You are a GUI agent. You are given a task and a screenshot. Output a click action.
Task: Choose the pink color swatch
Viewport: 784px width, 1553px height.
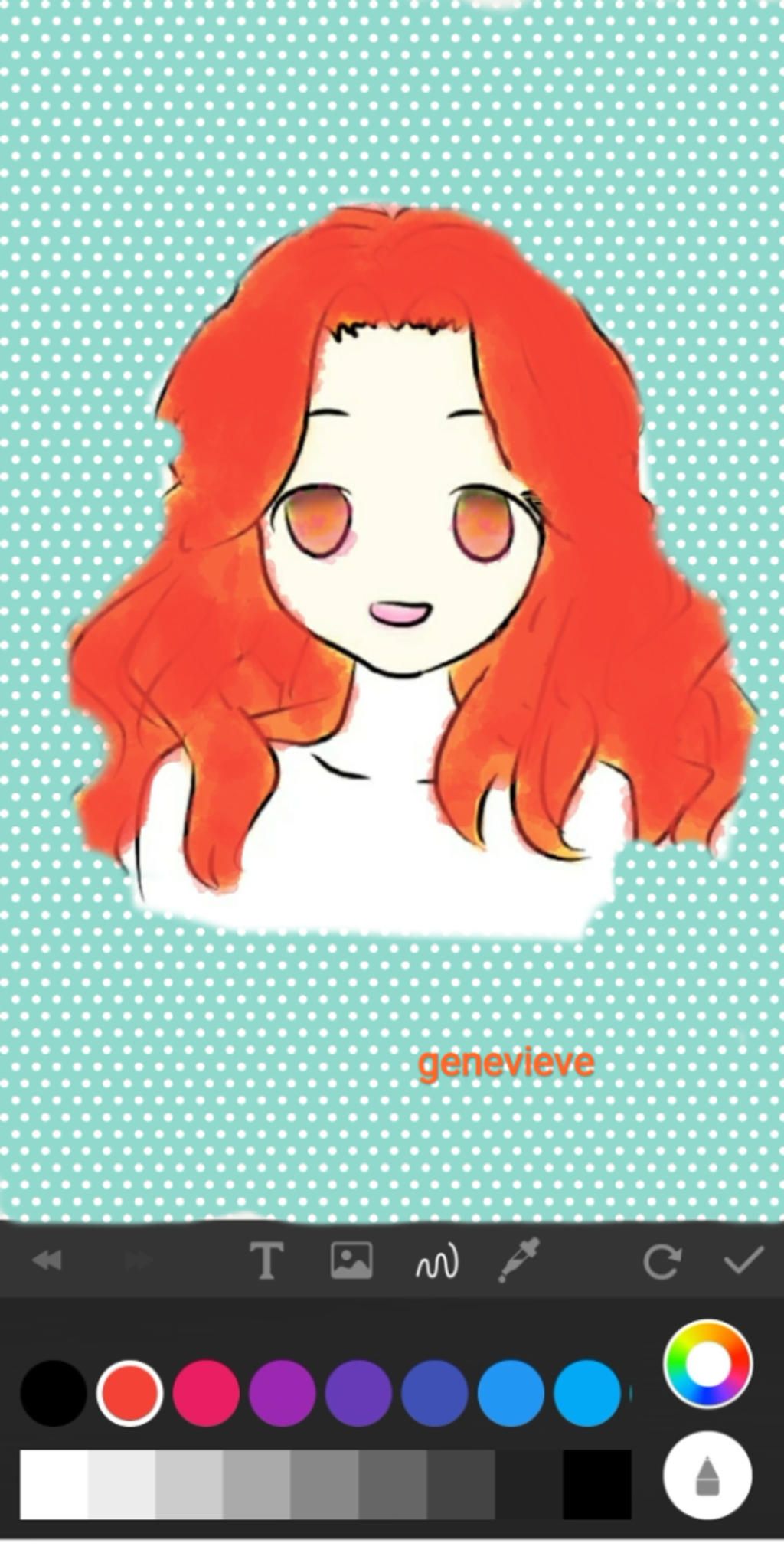pos(206,1393)
